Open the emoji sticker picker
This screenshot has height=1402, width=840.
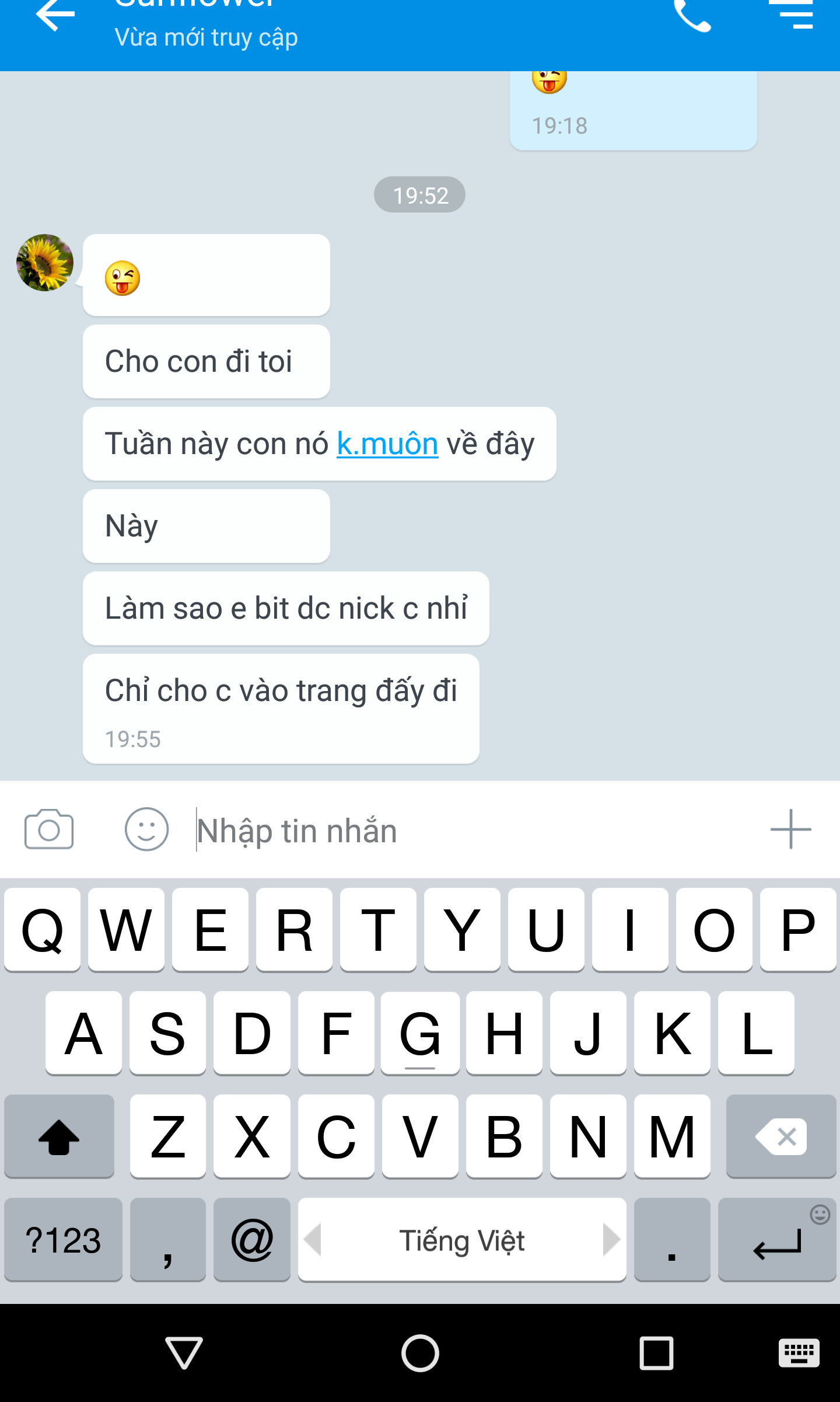coord(146,829)
